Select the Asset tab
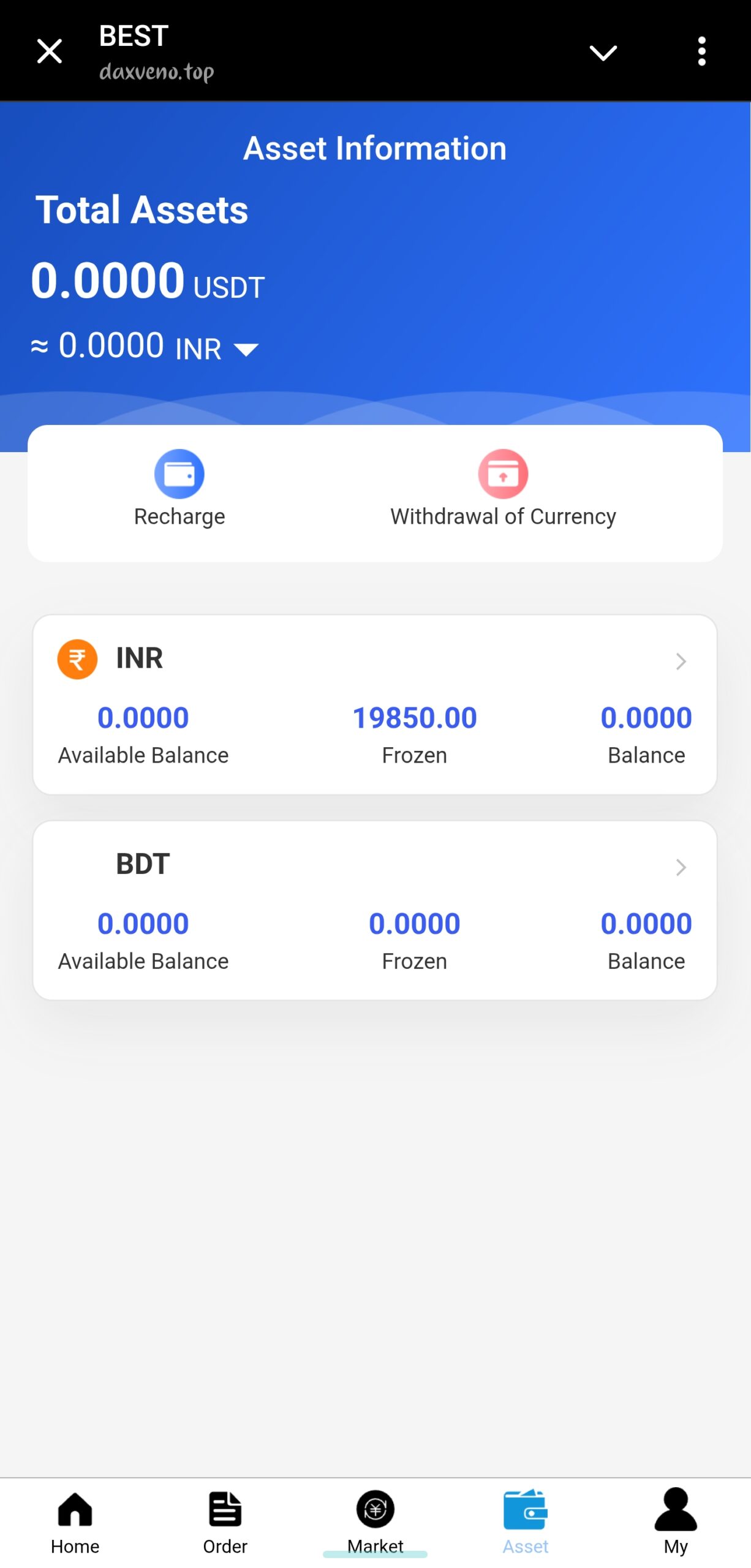 pos(525,1522)
